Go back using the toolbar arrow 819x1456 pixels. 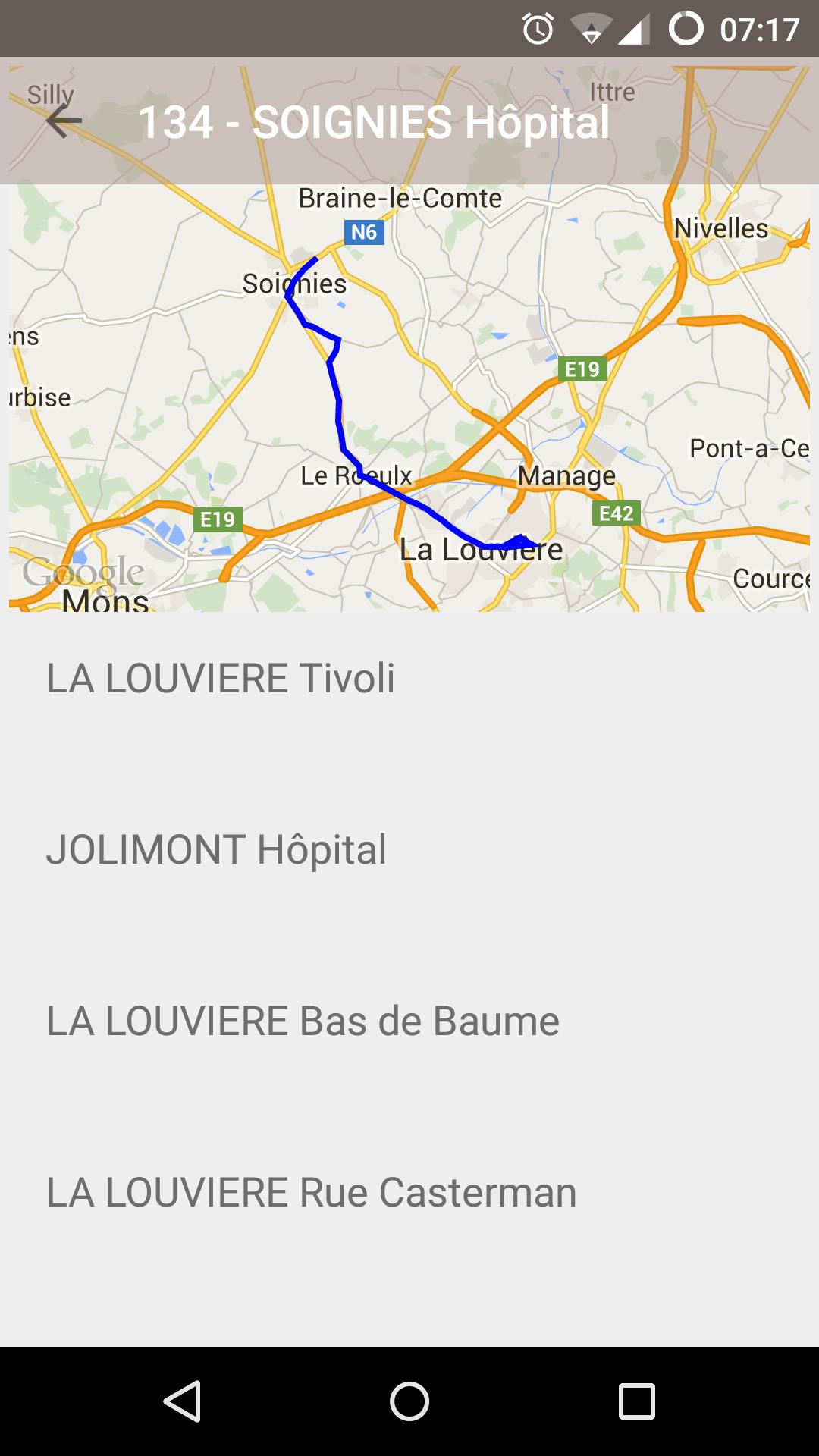64,121
